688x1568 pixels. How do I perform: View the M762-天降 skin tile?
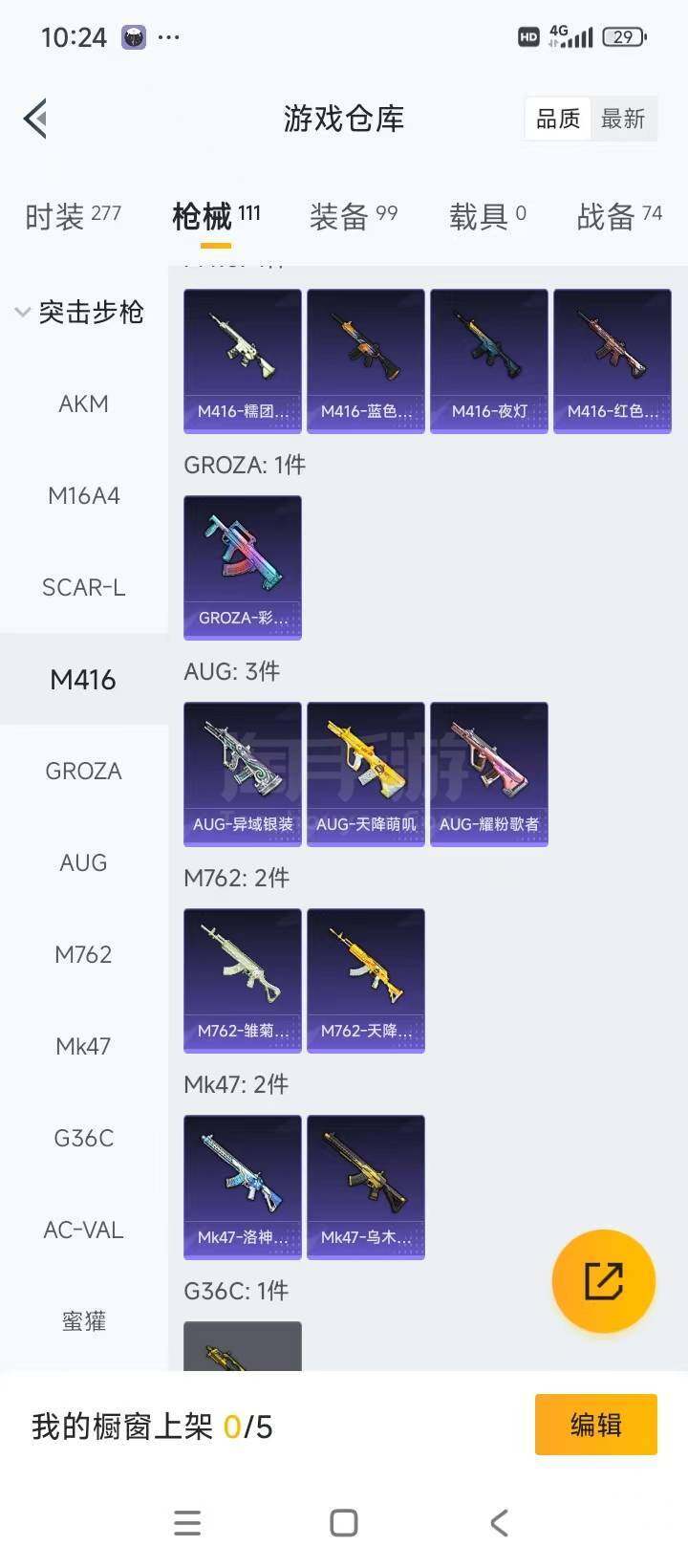click(366, 980)
